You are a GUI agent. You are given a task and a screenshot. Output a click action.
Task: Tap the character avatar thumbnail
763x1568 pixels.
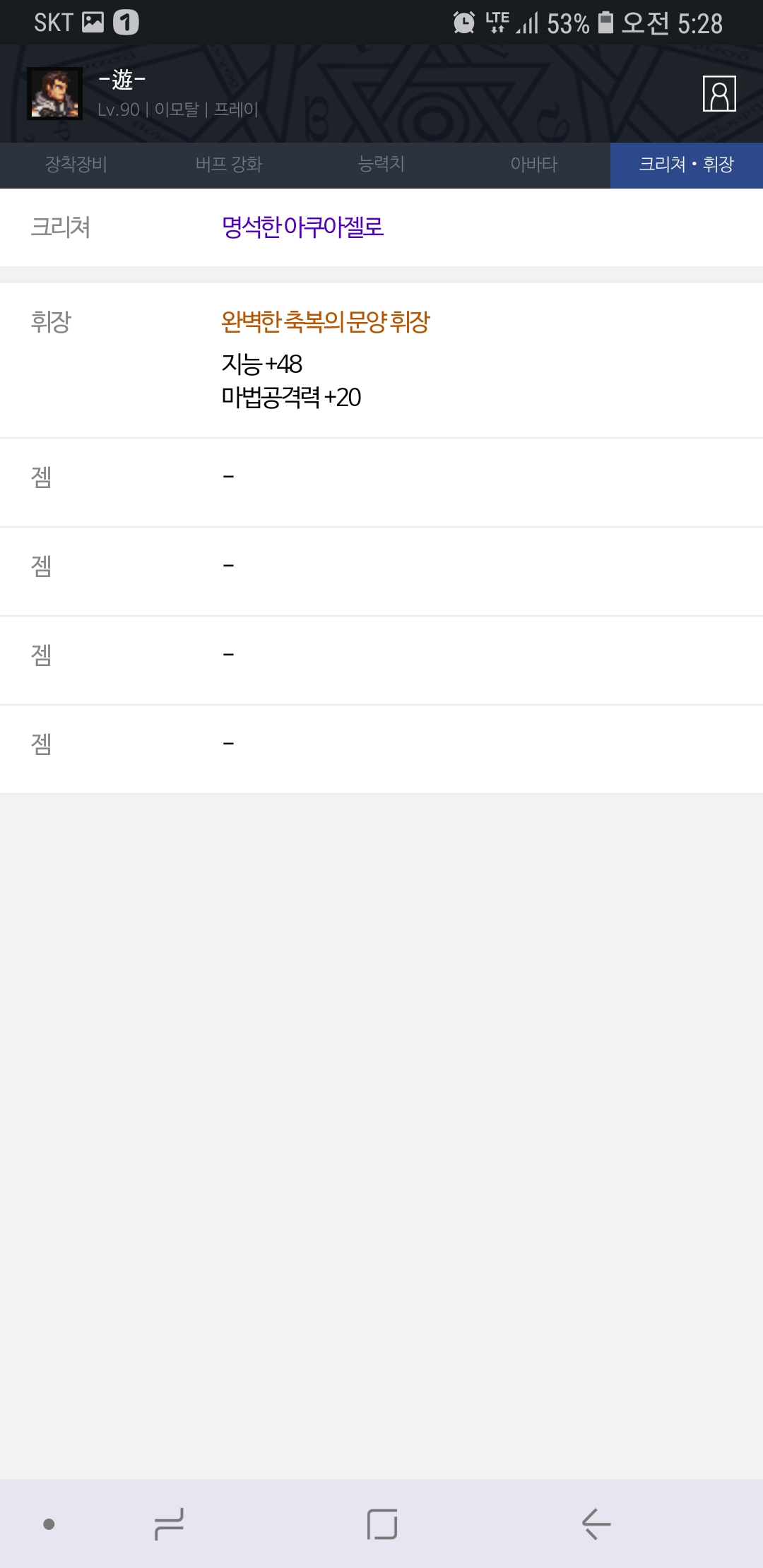pyautogui.click(x=55, y=94)
